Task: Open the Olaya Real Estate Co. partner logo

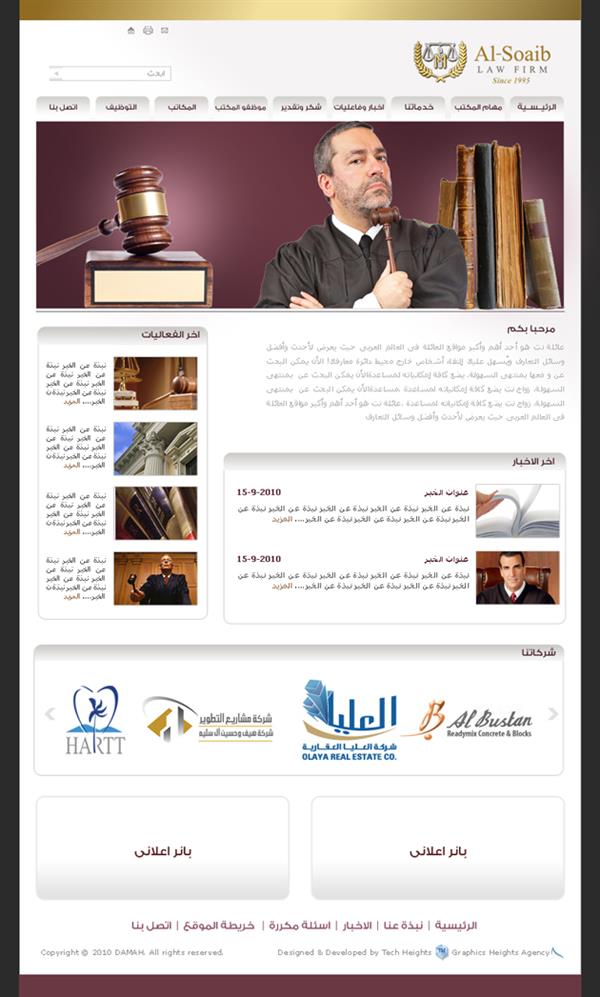Action: [x=349, y=720]
